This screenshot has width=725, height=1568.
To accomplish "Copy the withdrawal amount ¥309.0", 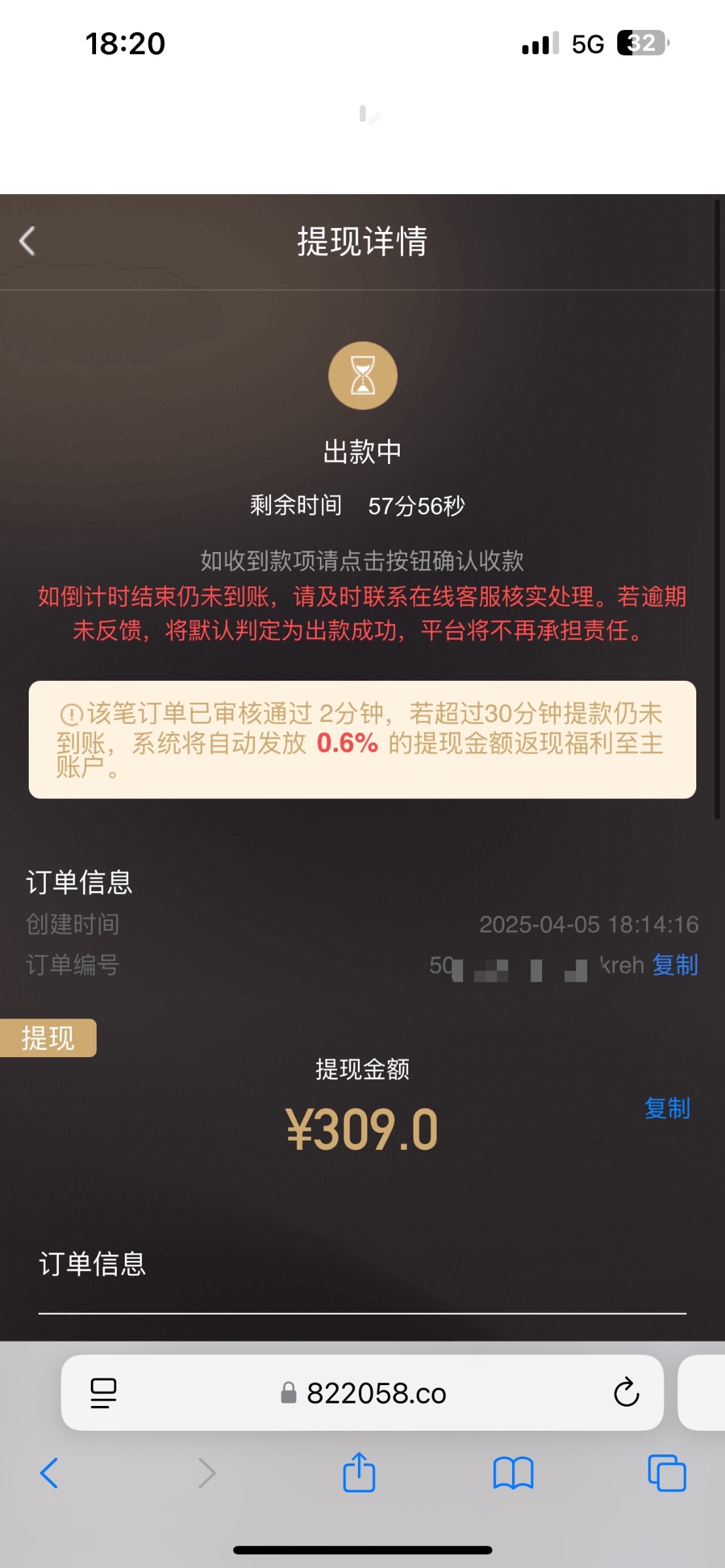I will click(667, 1108).
